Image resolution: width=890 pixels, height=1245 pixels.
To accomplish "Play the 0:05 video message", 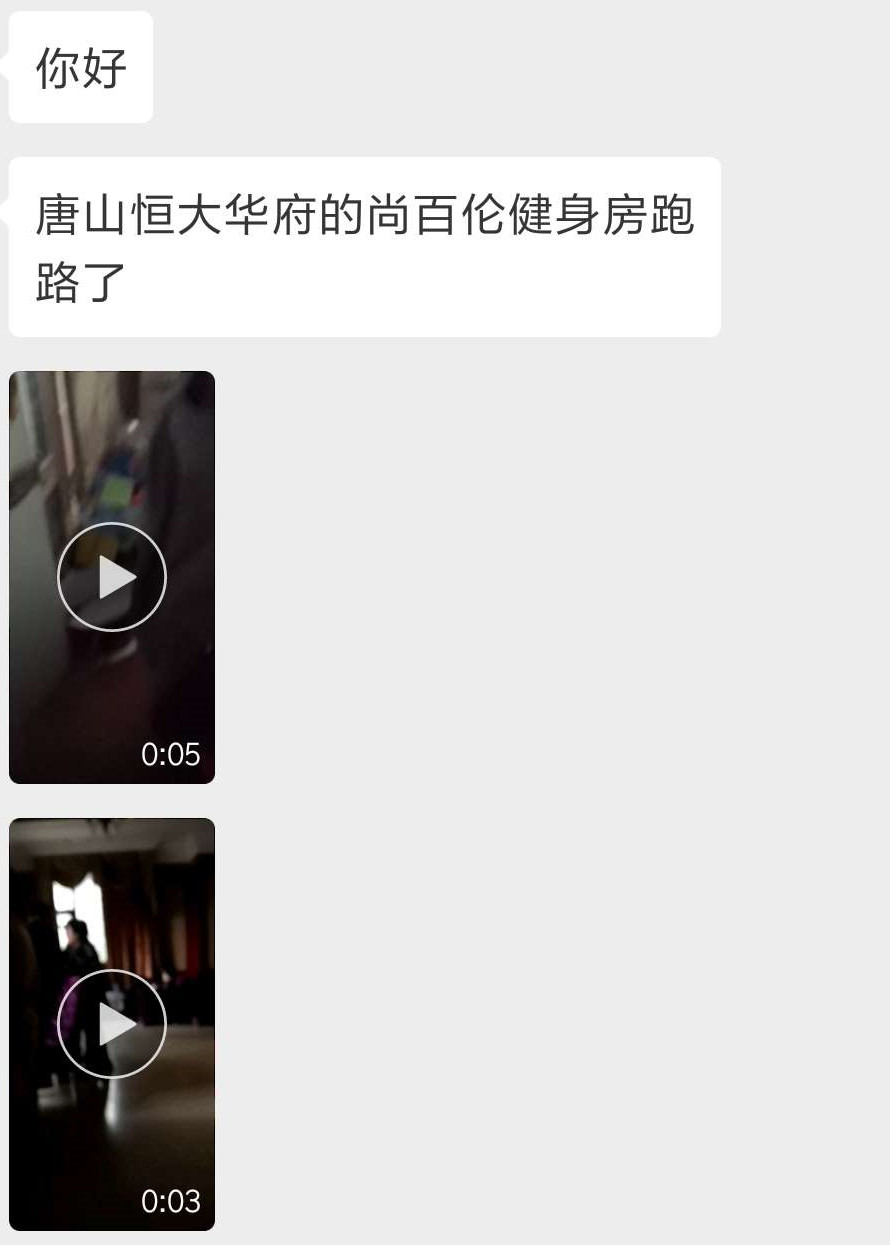I will point(112,577).
